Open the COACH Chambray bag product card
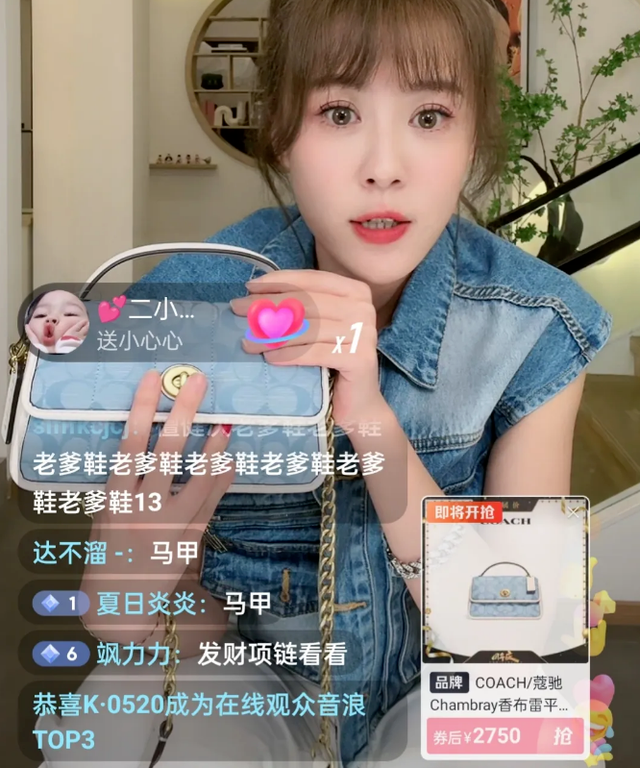Screen dimensions: 640x768 coord(505,600)
